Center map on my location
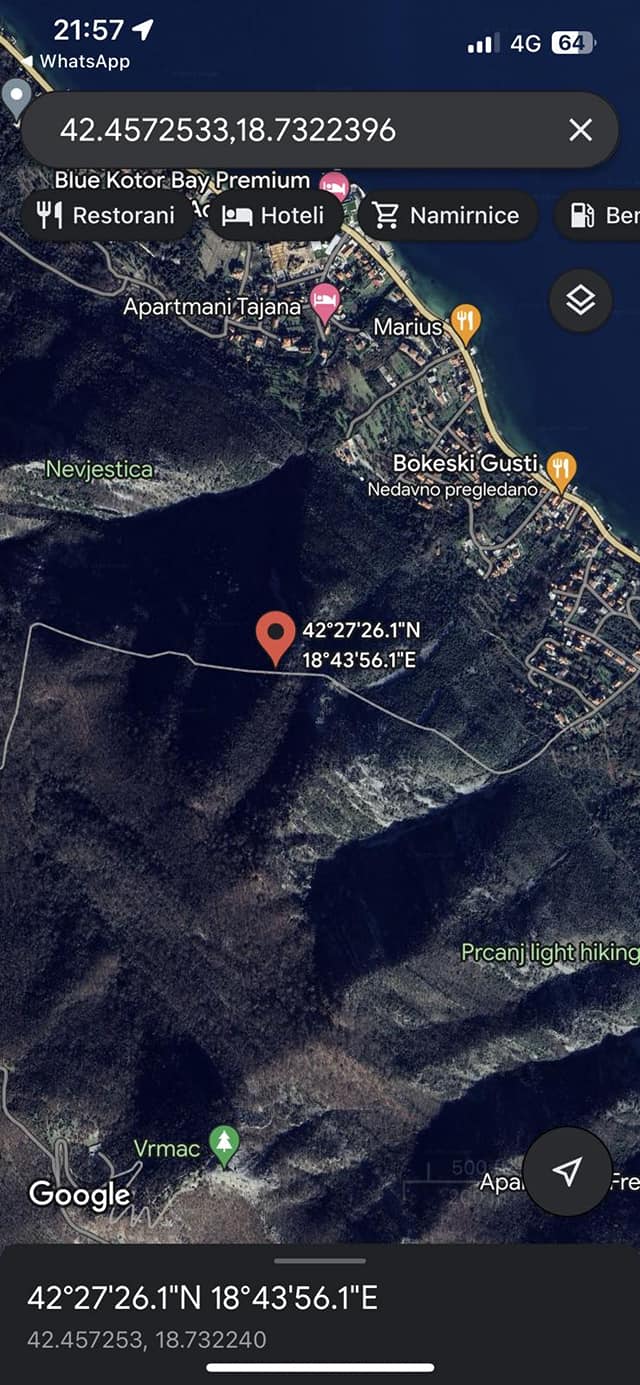 (x=567, y=1171)
